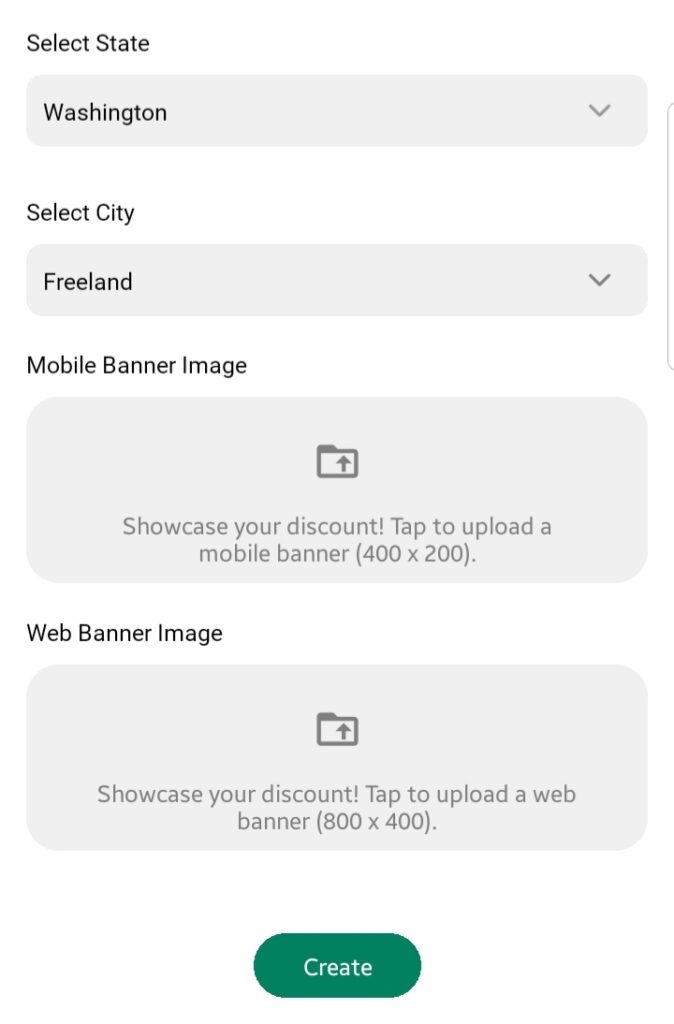Upload a web banner image
Image resolution: width=674 pixels, height=1024 pixels.
pyautogui.click(x=336, y=758)
